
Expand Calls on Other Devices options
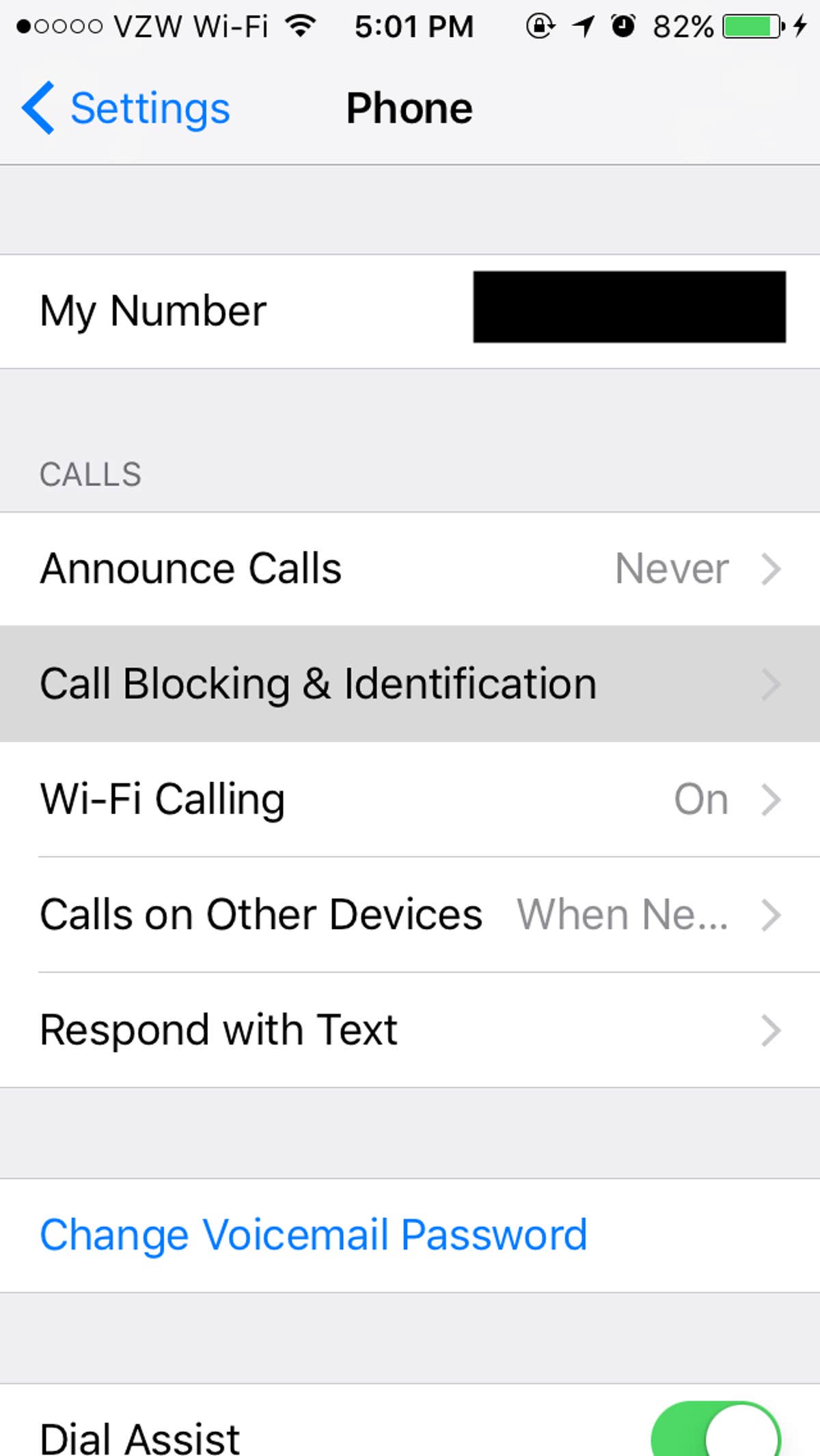pos(410,915)
